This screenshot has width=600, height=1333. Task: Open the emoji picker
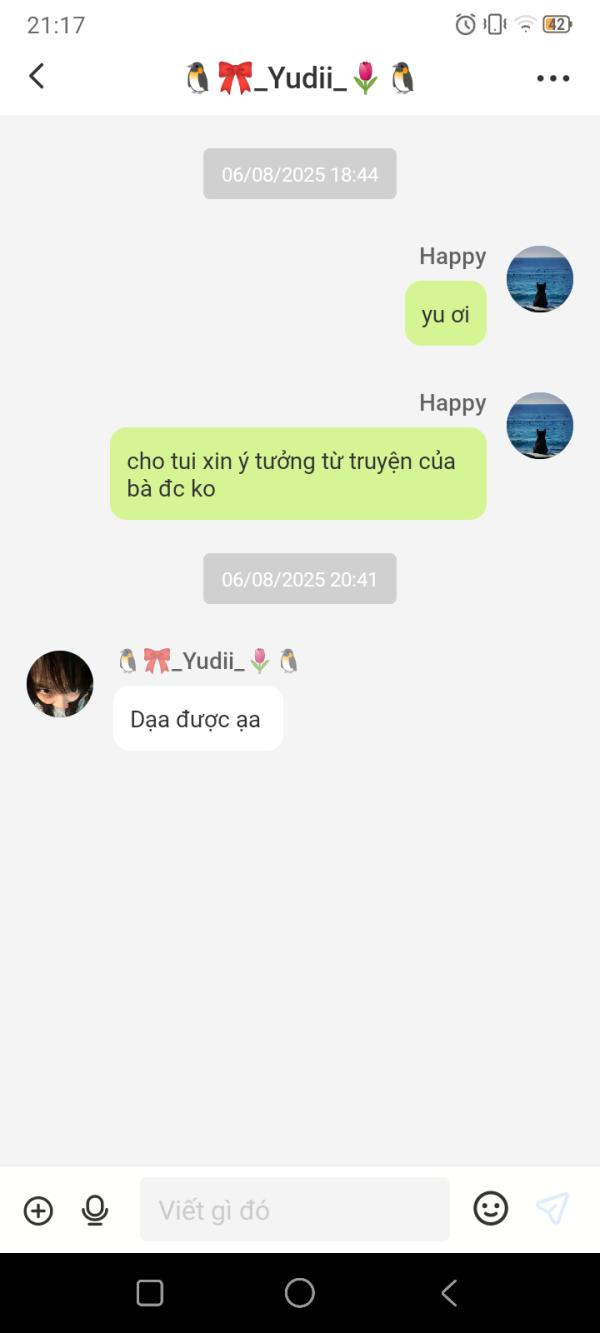pyautogui.click(x=490, y=1209)
